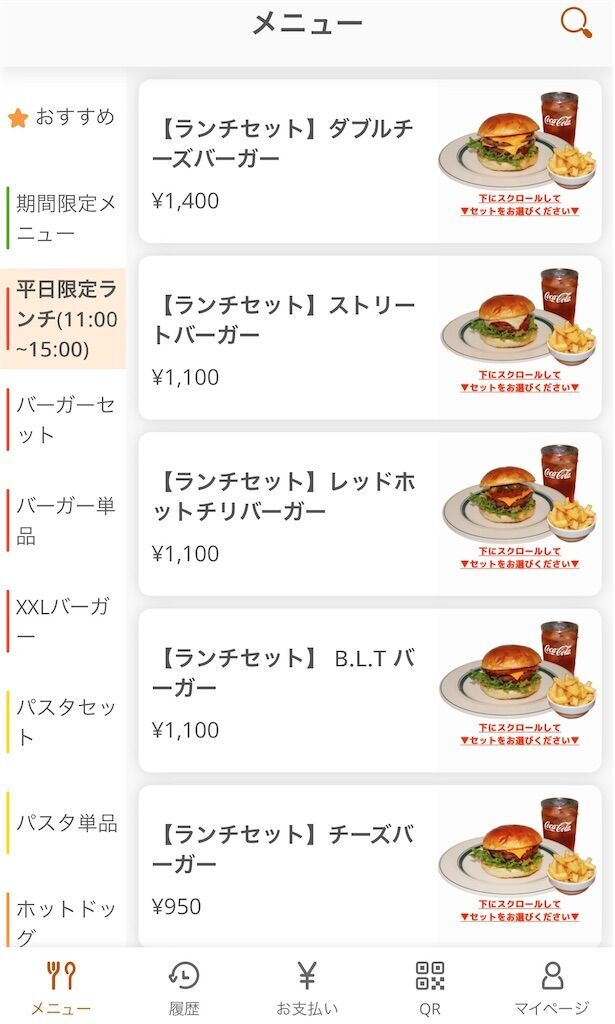
Task: Open the レッドホットチリバーガー lunch set
Action: click(370, 514)
